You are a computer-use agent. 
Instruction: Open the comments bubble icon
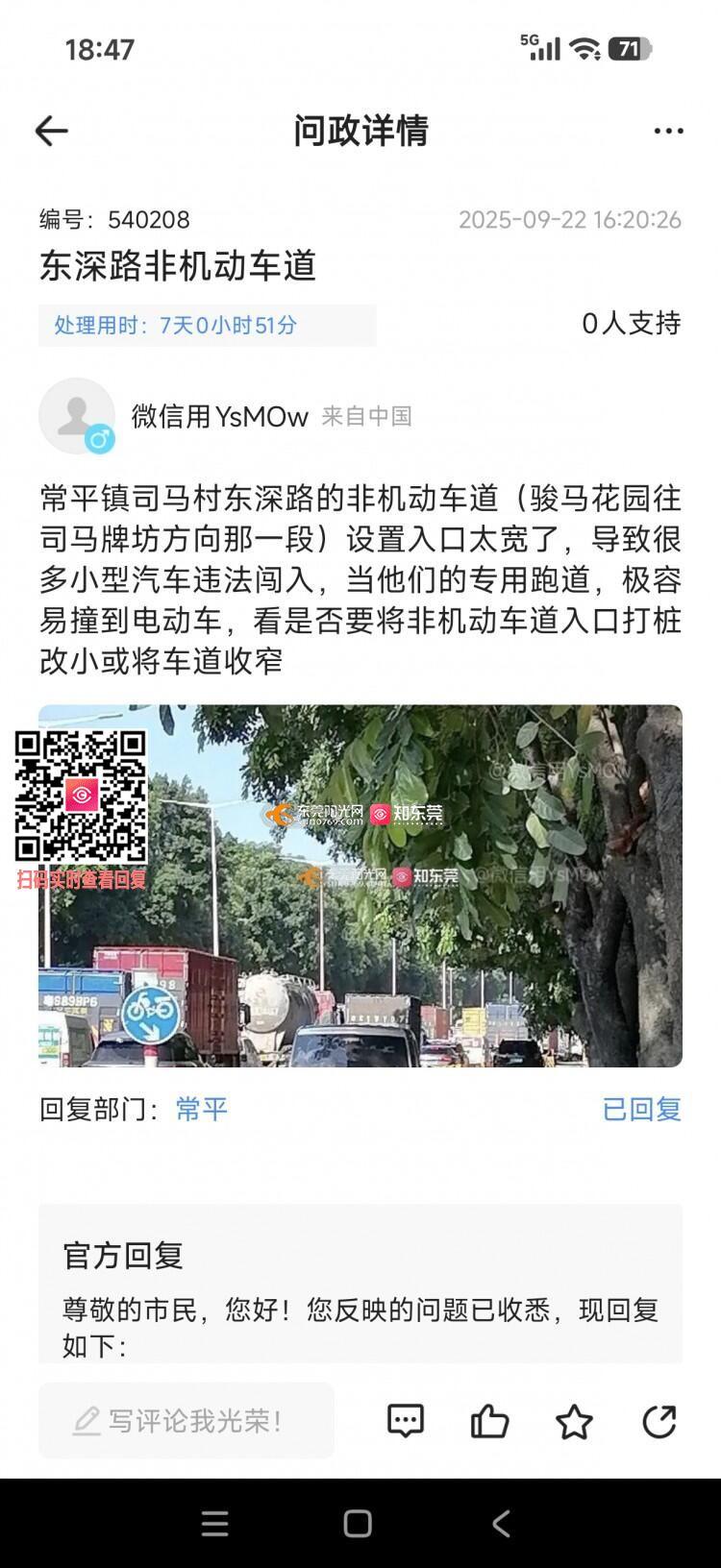pos(405,1421)
